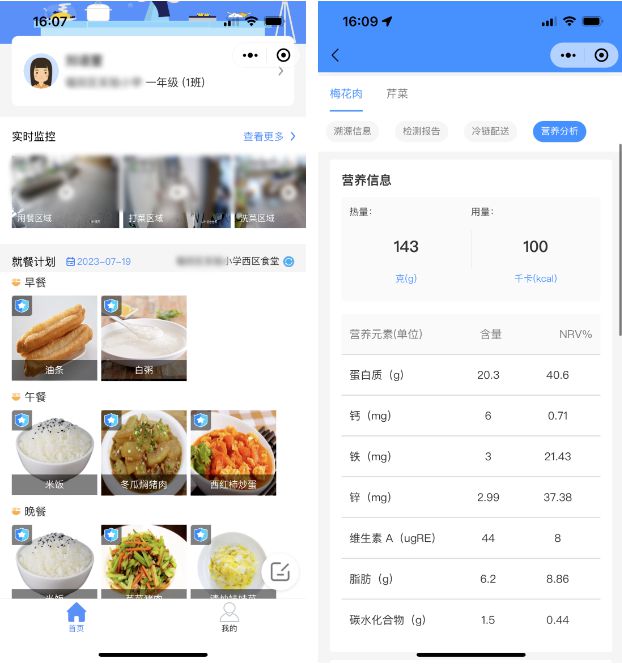Change the meal plan date 2023-07-19
This screenshot has width=622, height=665.
point(98,262)
